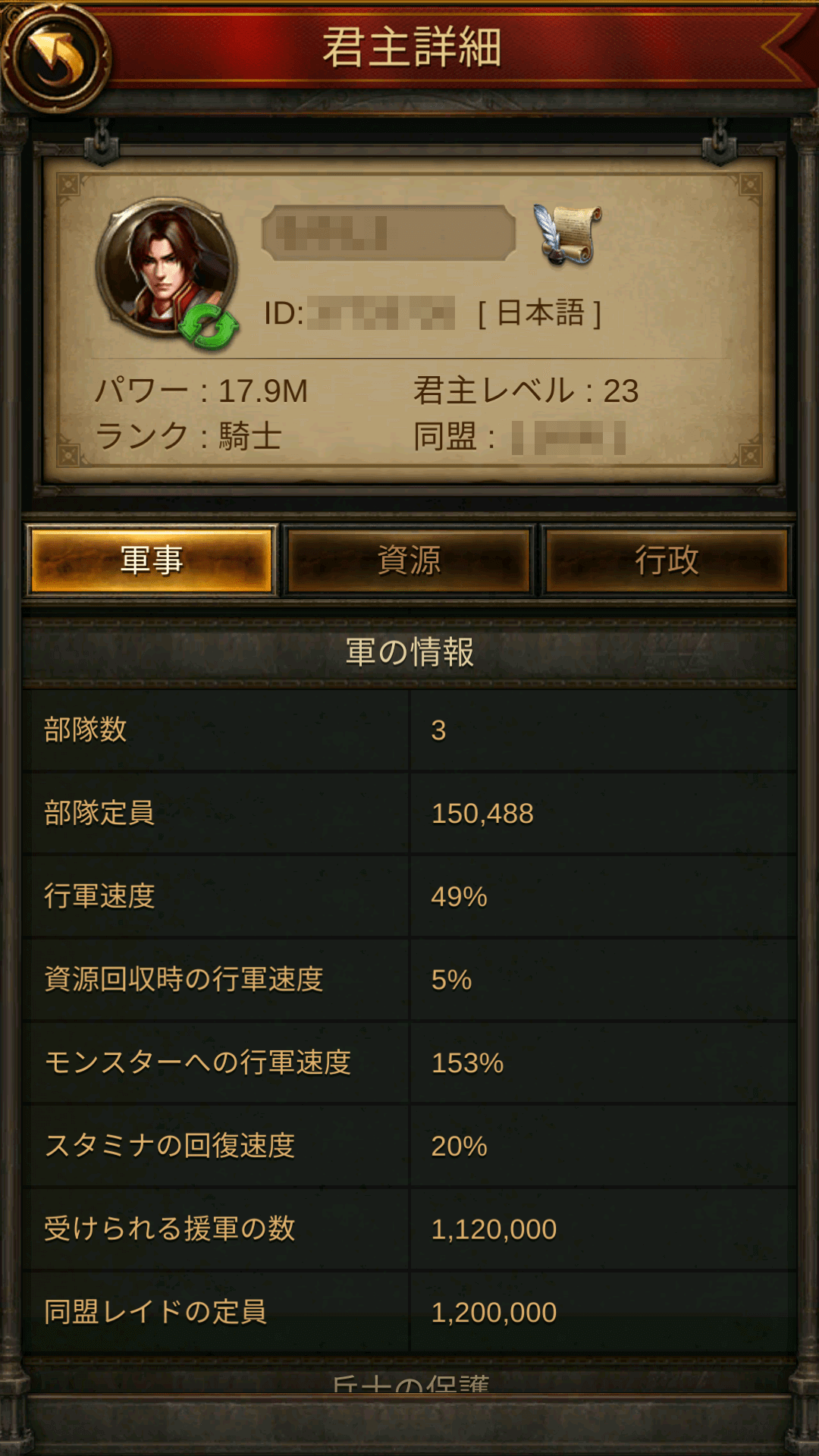
Task: Change the lord avatar portrait
Action: 168,270
